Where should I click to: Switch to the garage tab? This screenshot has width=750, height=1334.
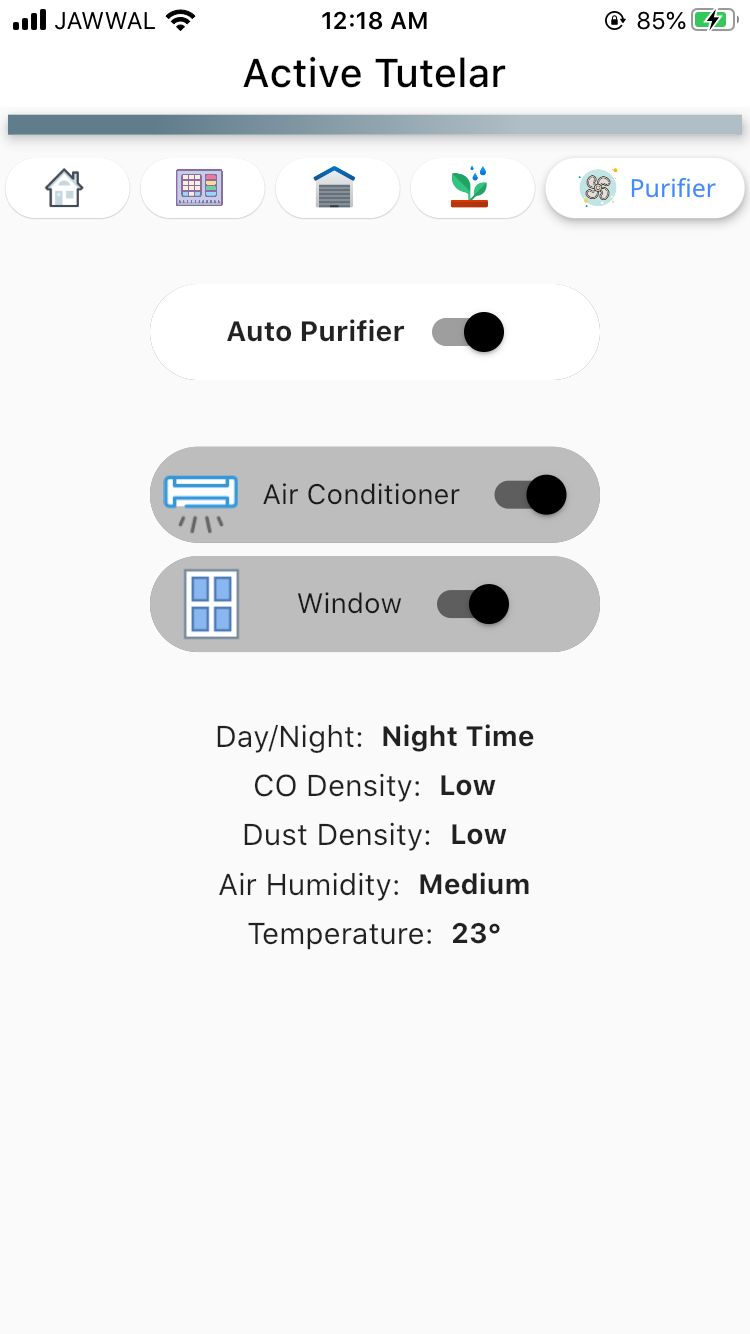point(337,188)
